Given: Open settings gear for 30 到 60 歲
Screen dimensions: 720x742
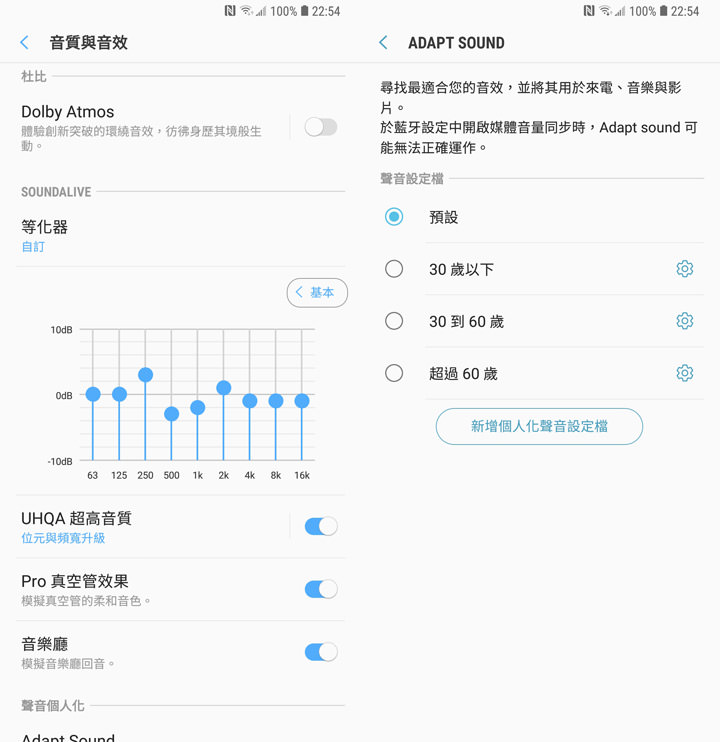Looking at the screenshot, I should click(684, 321).
